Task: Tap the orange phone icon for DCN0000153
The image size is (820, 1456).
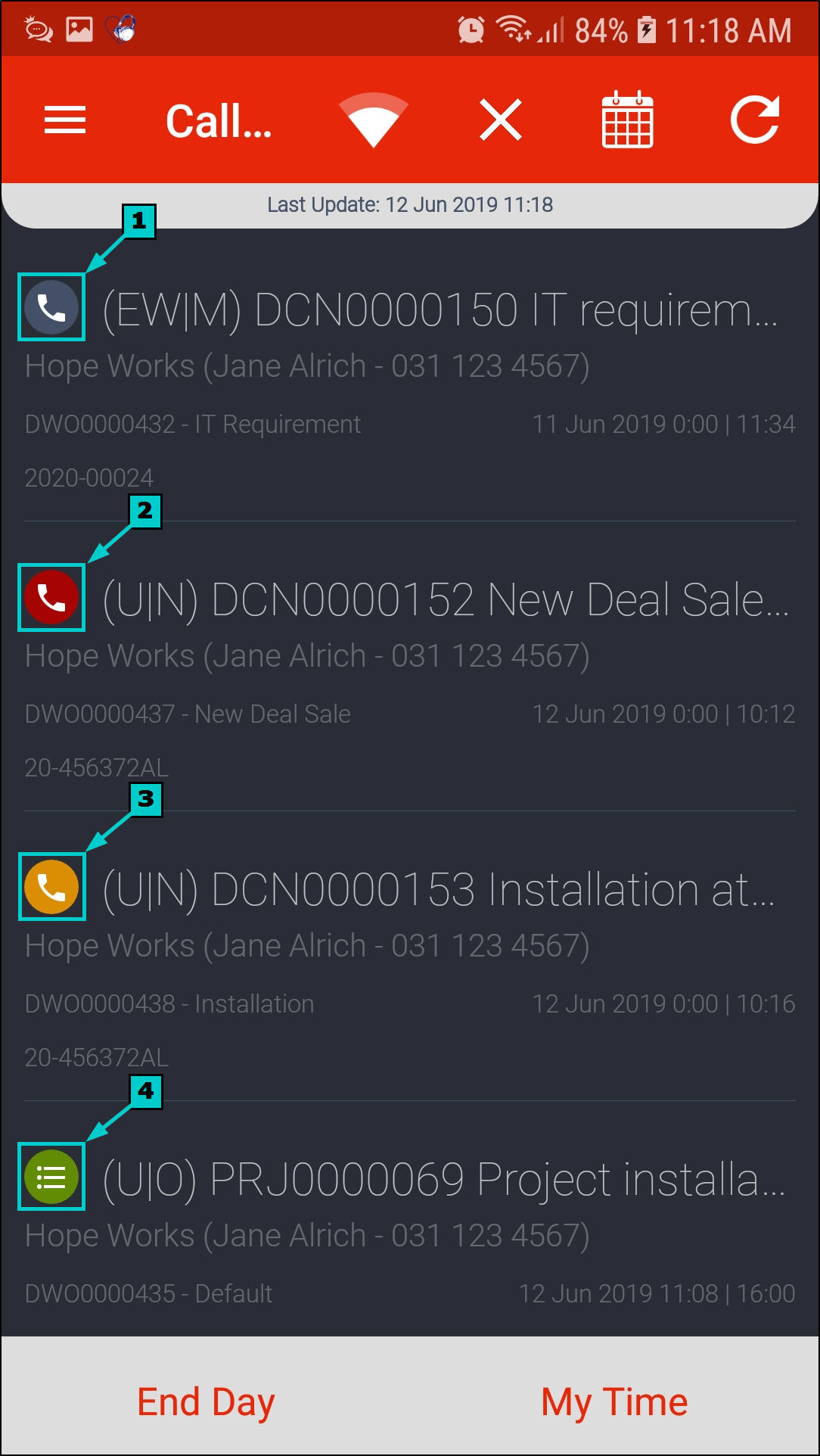Action: [x=51, y=887]
